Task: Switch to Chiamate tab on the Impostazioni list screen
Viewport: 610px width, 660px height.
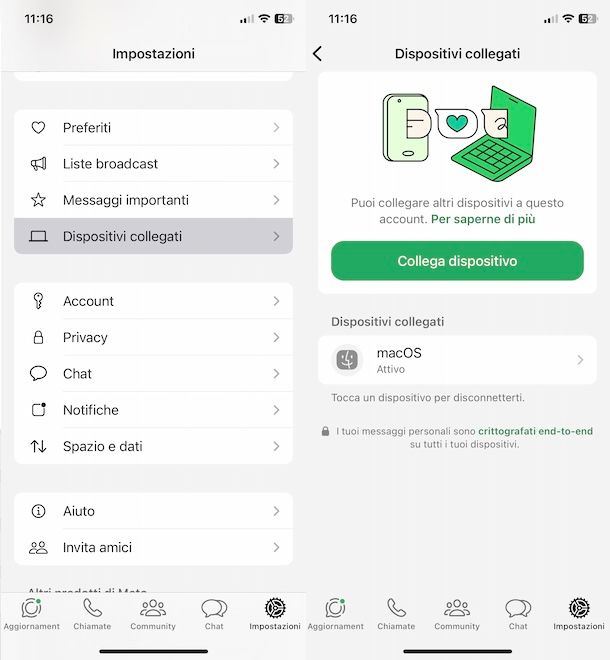Action: (92, 614)
